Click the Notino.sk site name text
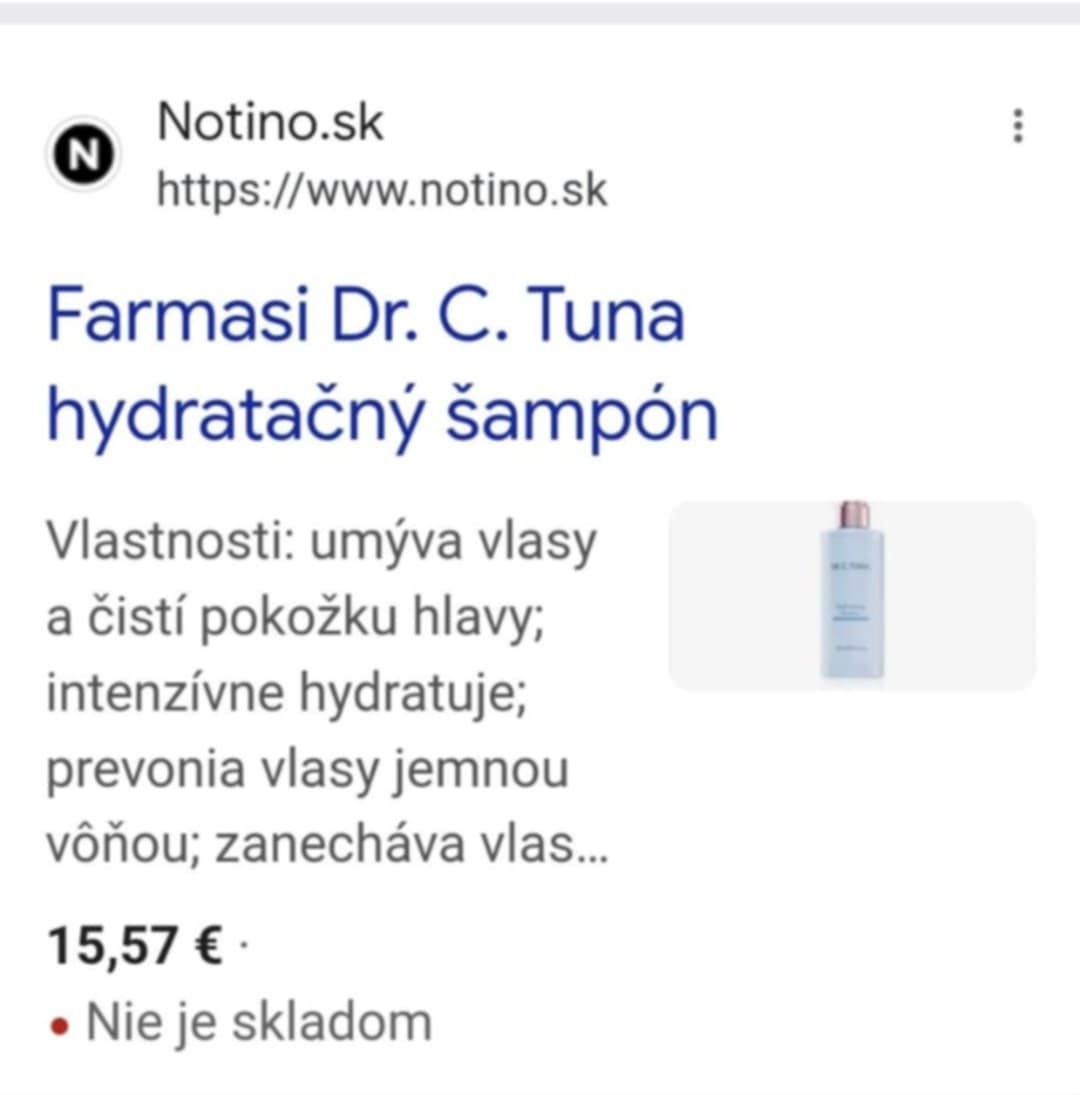 point(272,123)
